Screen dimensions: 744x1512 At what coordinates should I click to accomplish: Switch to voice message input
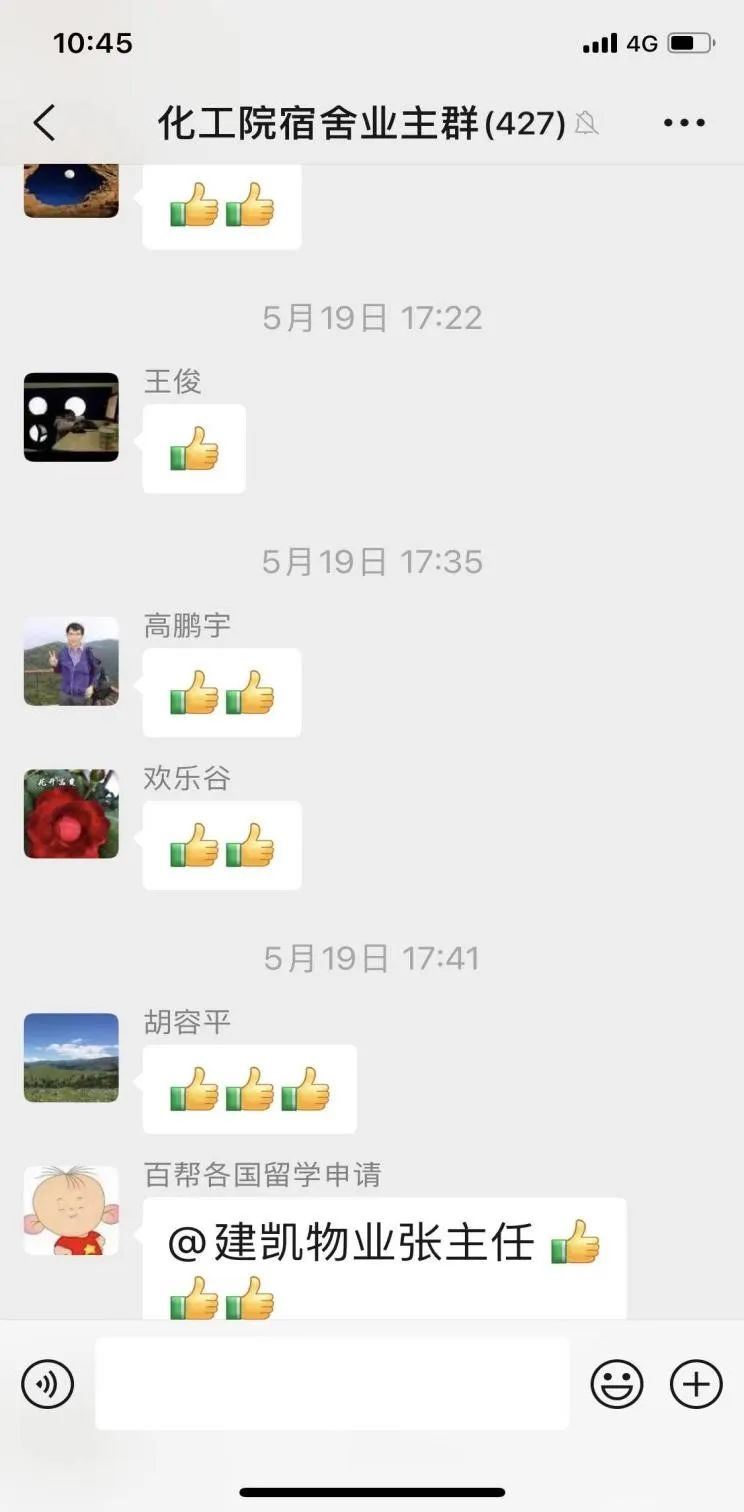[x=48, y=1385]
